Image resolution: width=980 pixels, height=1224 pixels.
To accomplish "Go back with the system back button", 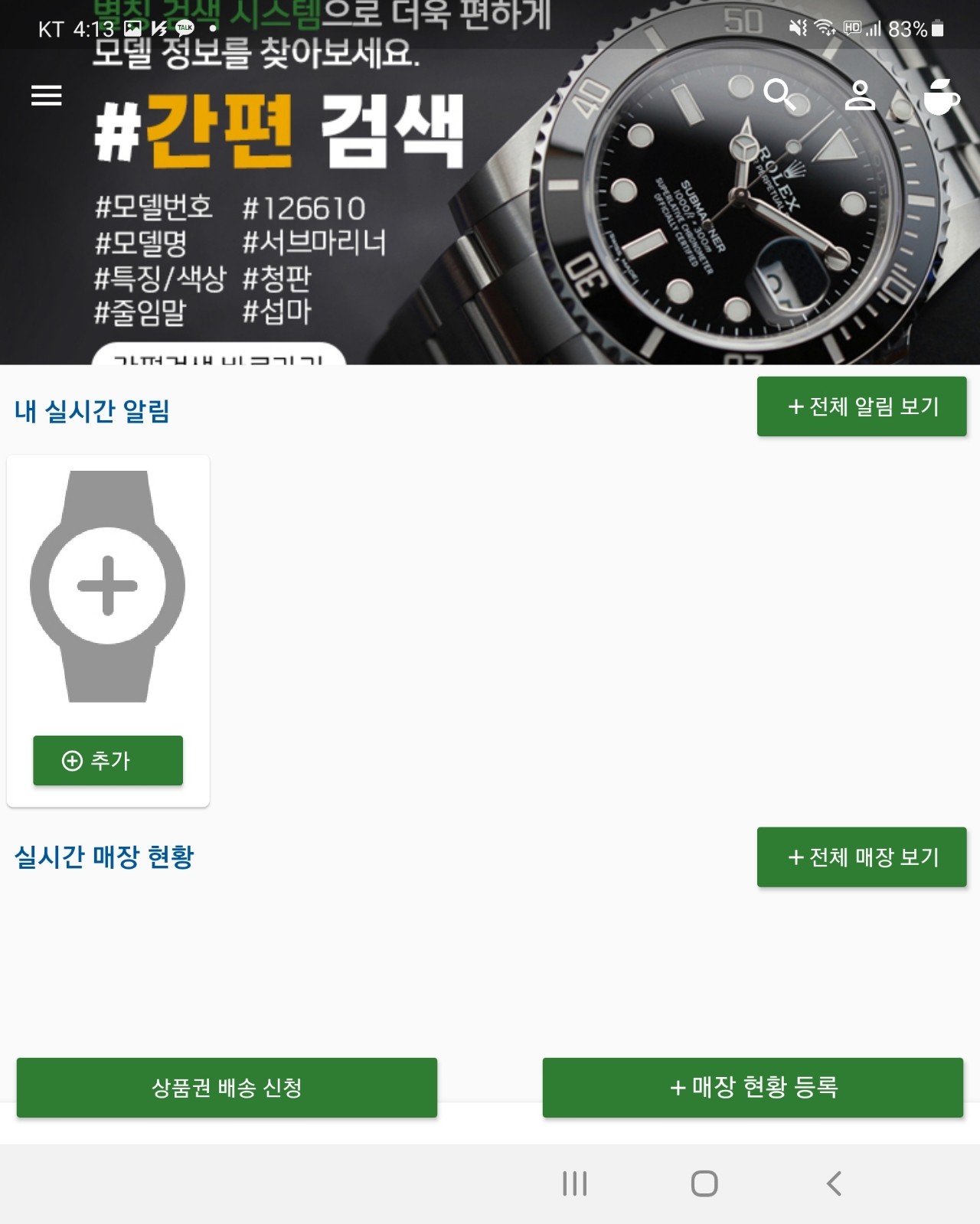I will 834,1183.
